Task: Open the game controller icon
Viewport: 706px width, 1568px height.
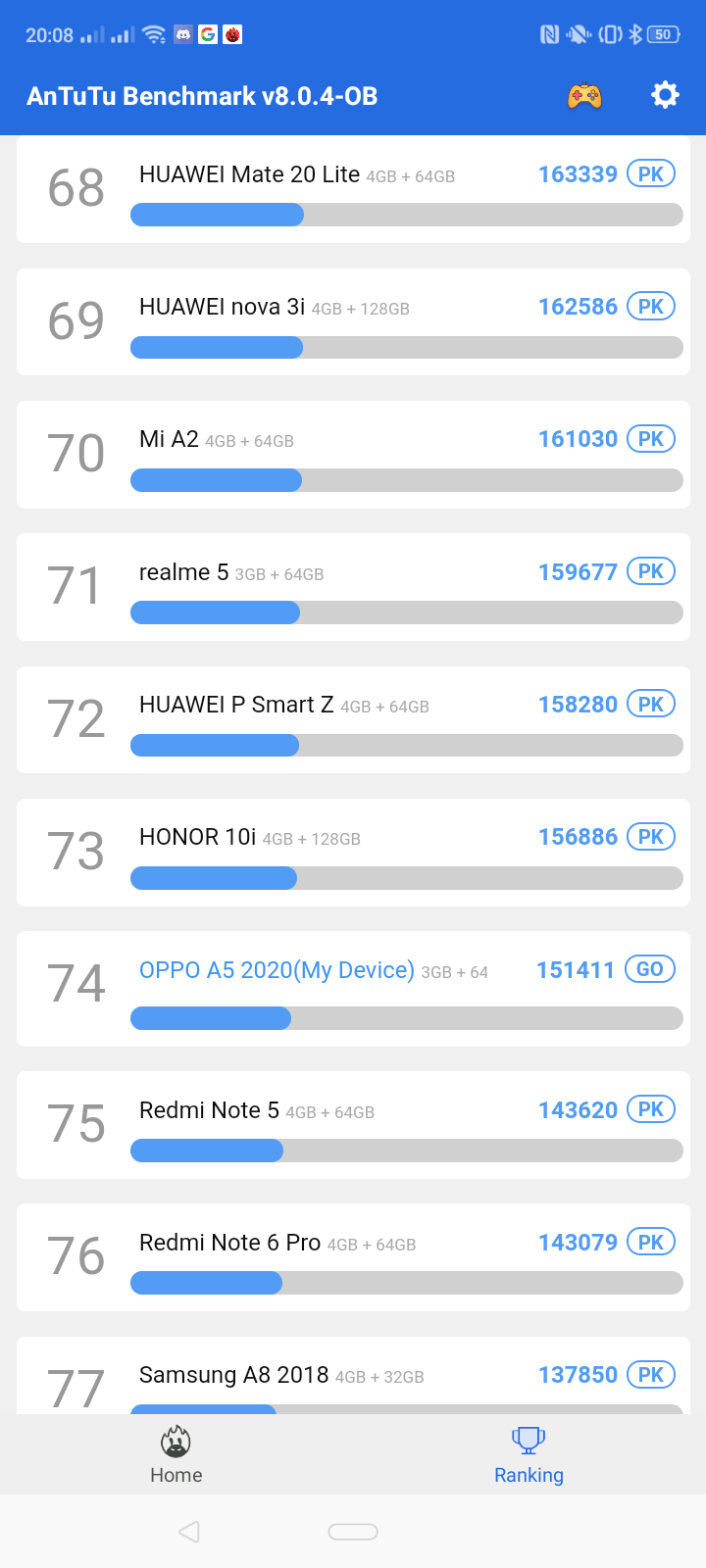Action: [x=584, y=96]
